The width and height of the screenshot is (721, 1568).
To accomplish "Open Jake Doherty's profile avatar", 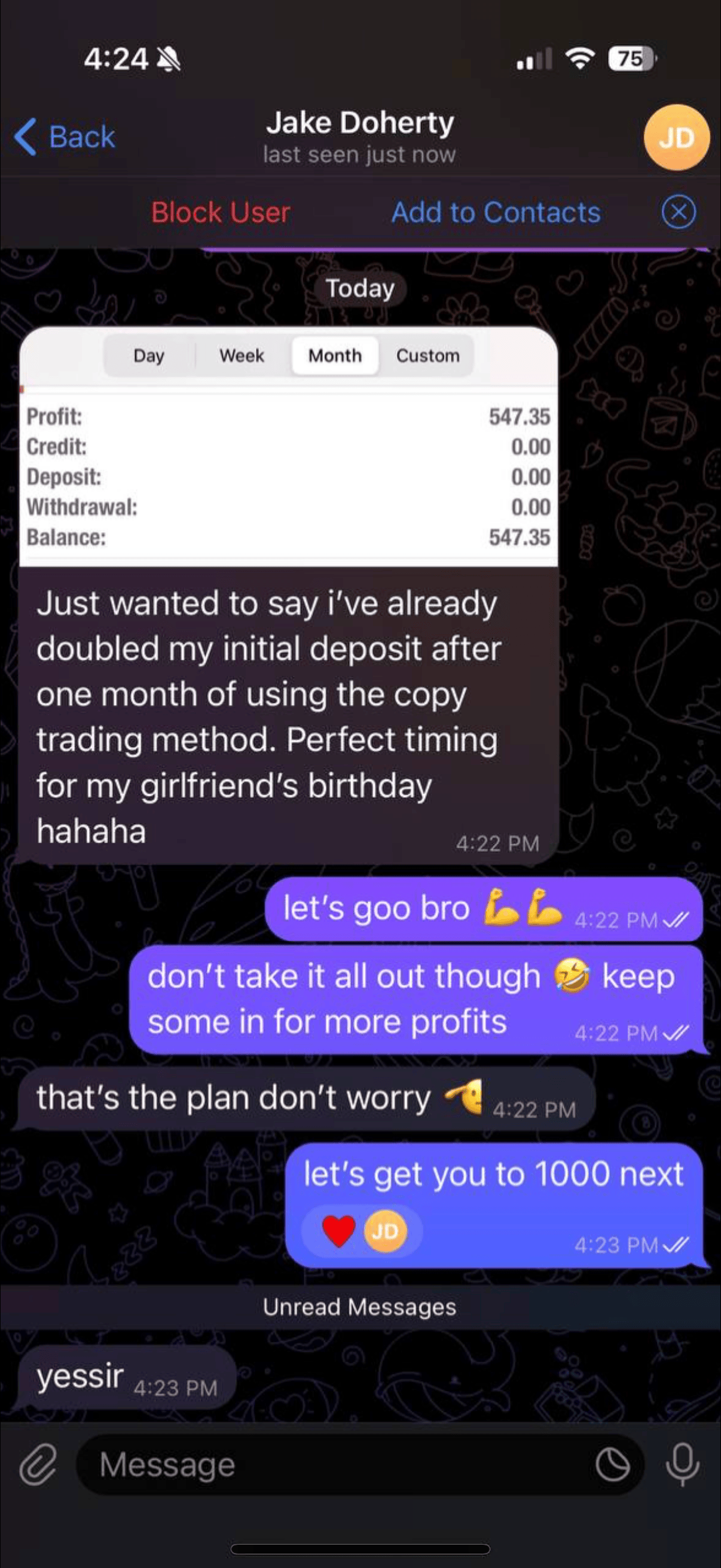I will pyautogui.click(x=676, y=138).
